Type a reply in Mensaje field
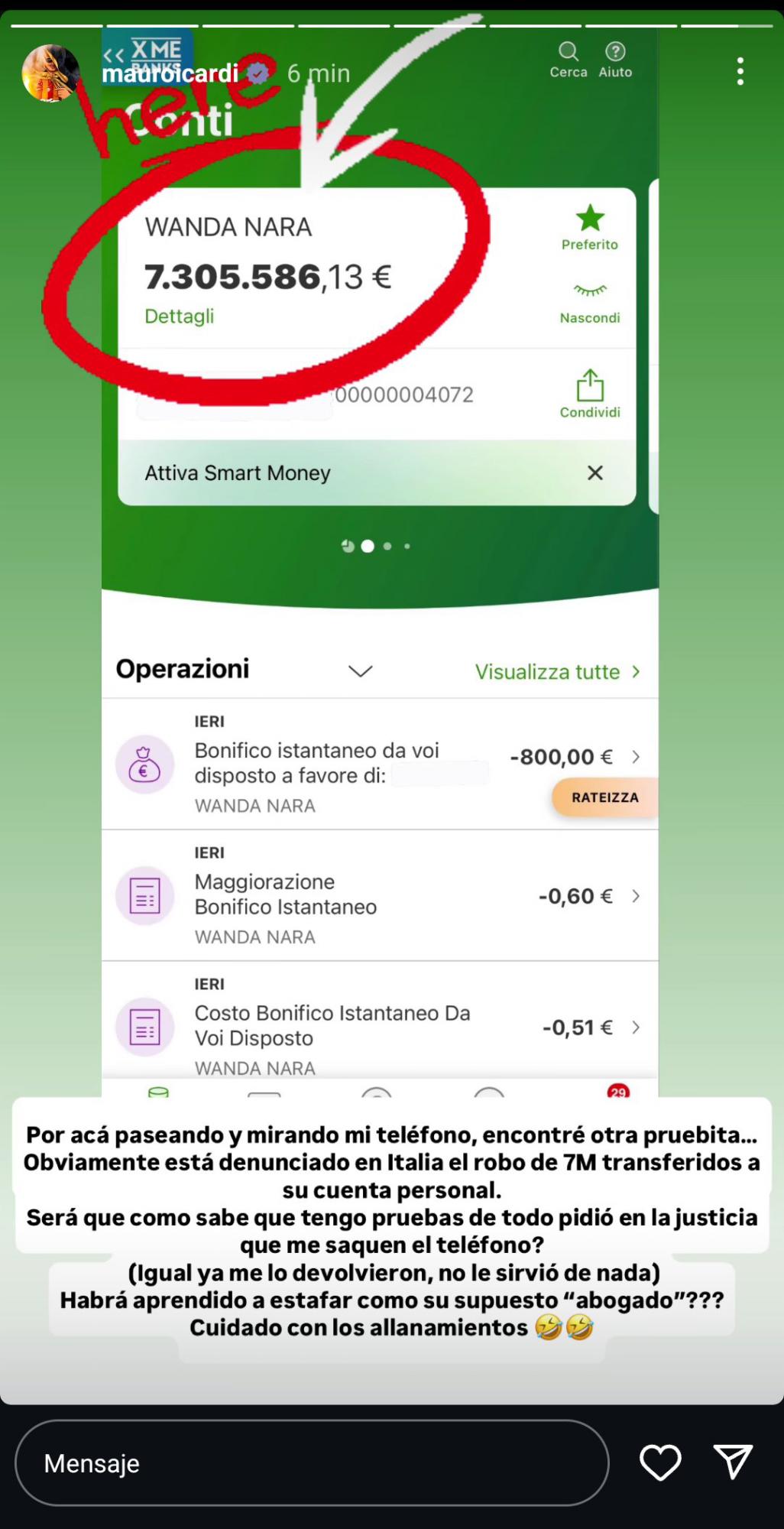Screen dimensions: 784x1529 312,1463
